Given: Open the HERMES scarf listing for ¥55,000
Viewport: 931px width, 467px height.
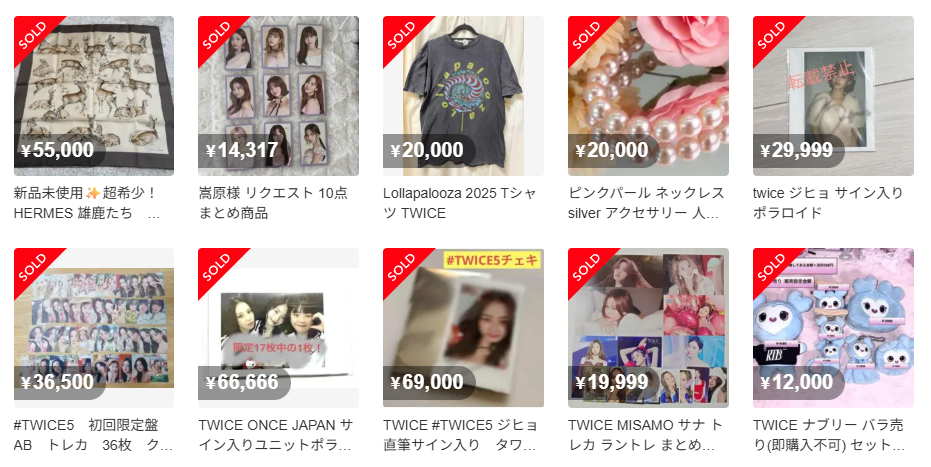Looking at the screenshot, I should click(94, 96).
